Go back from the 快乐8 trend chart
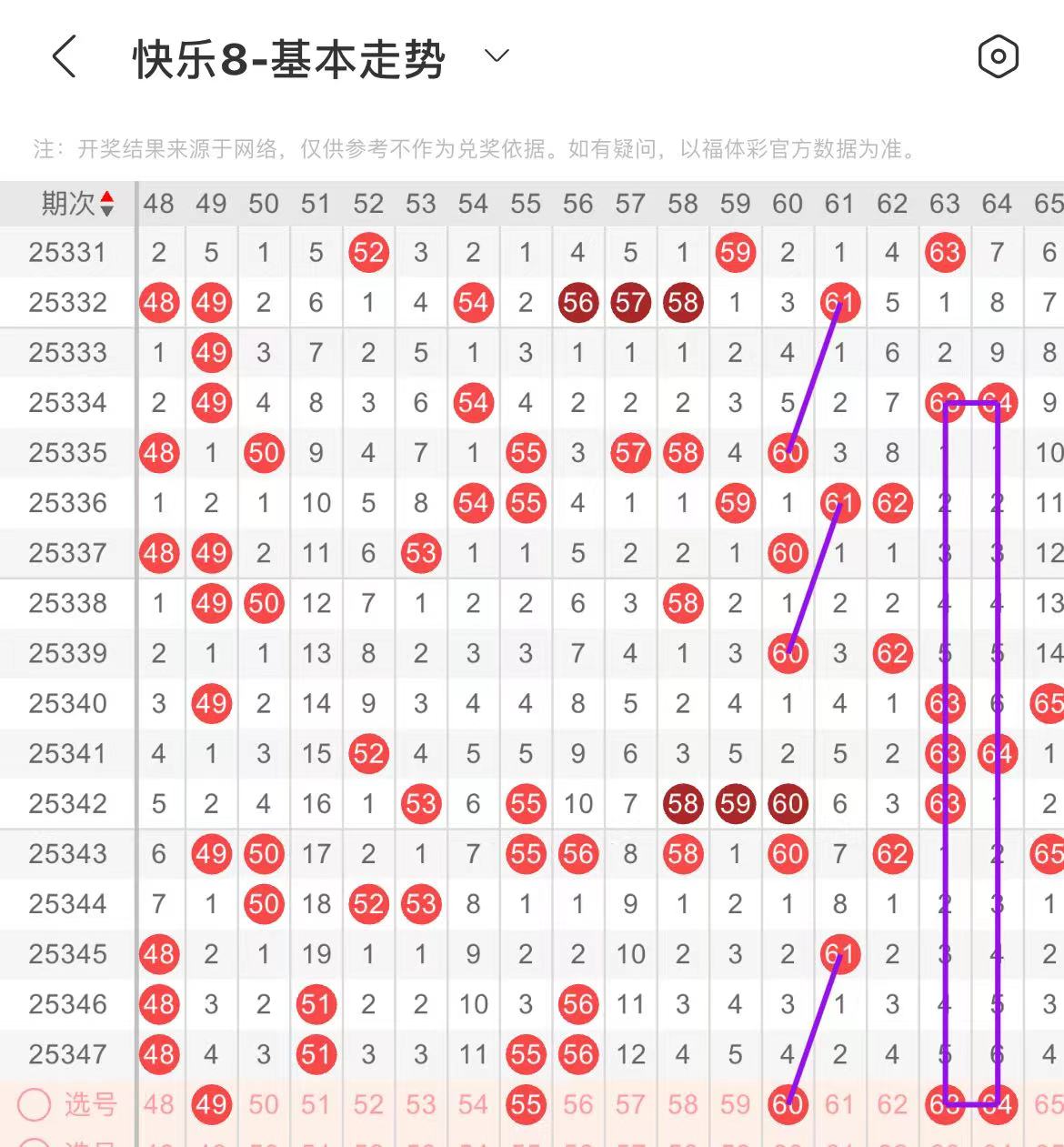Image resolution: width=1064 pixels, height=1147 pixels. (x=64, y=57)
